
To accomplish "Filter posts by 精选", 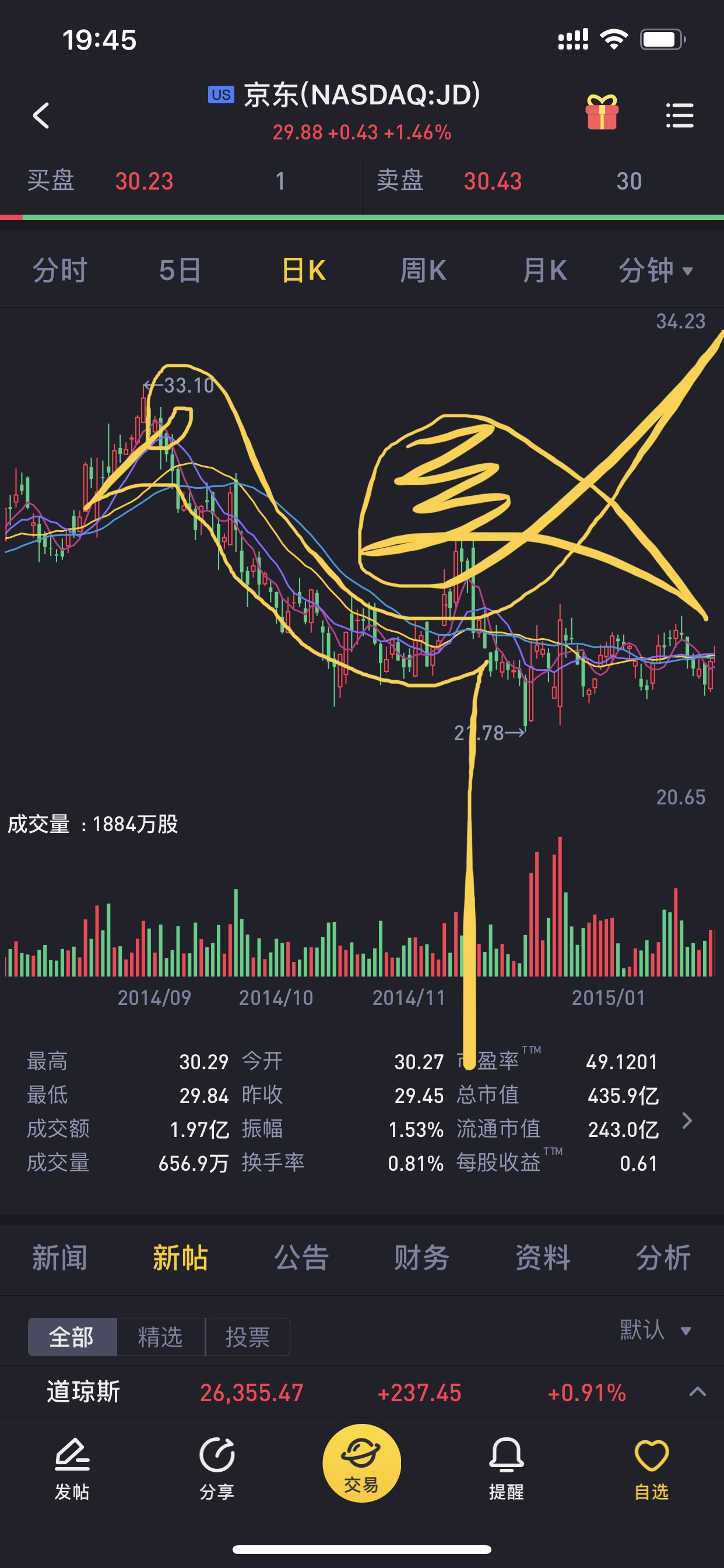I will pos(161,1336).
